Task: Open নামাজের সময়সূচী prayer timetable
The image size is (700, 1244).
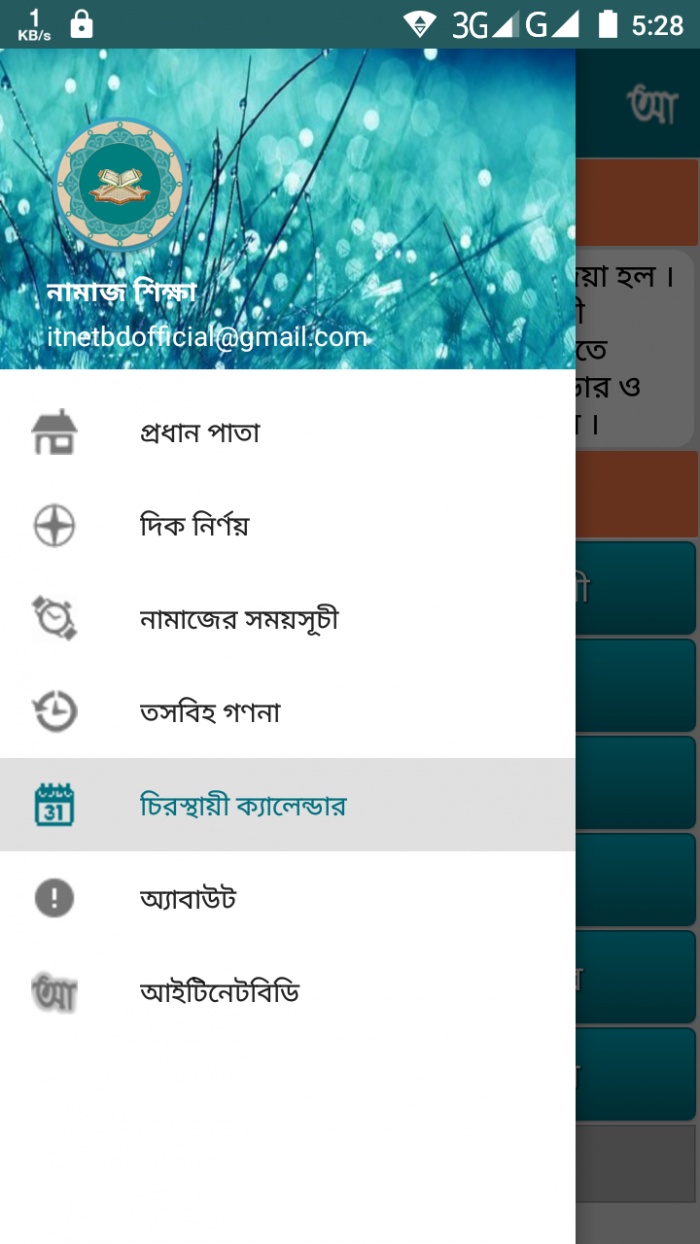Action: (238, 619)
